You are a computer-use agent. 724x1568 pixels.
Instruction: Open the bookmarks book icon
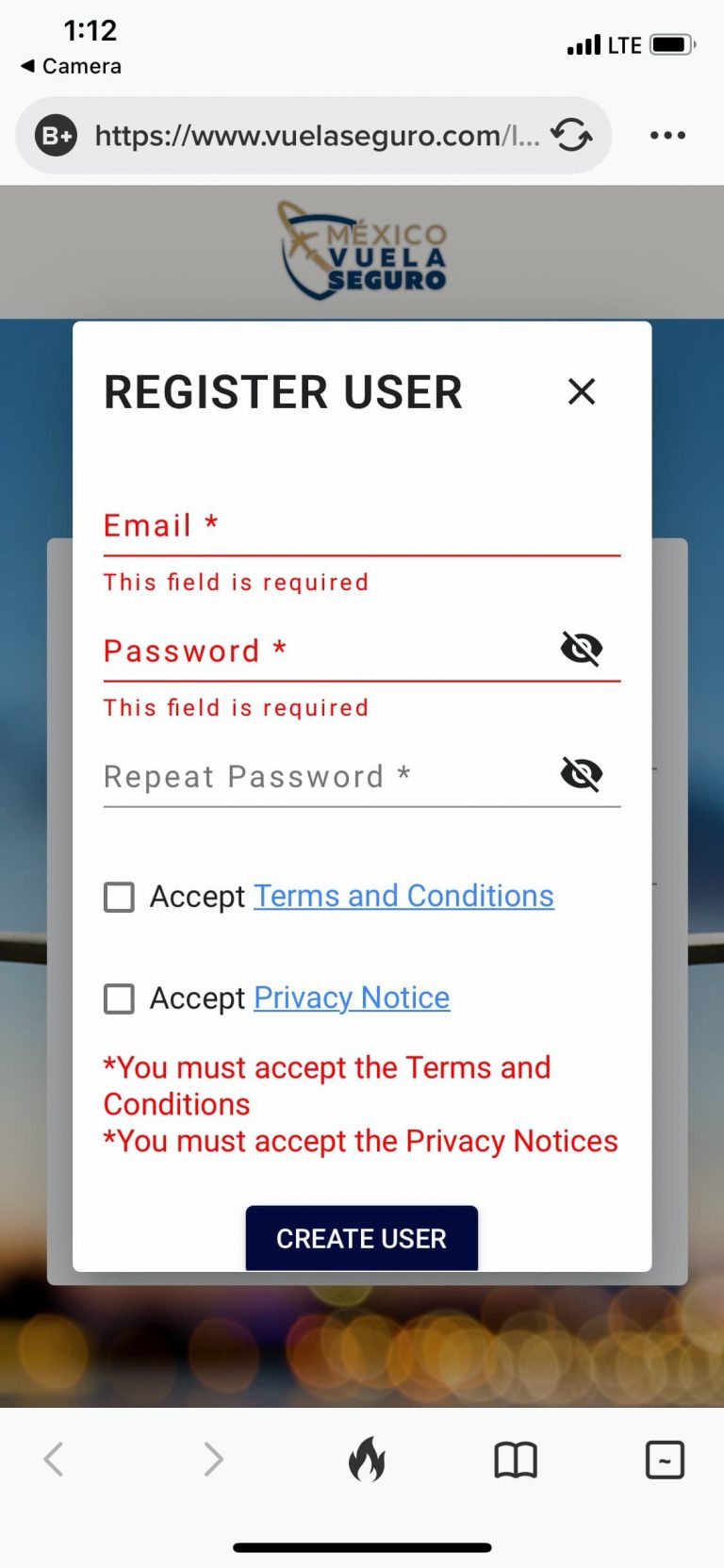(516, 1460)
